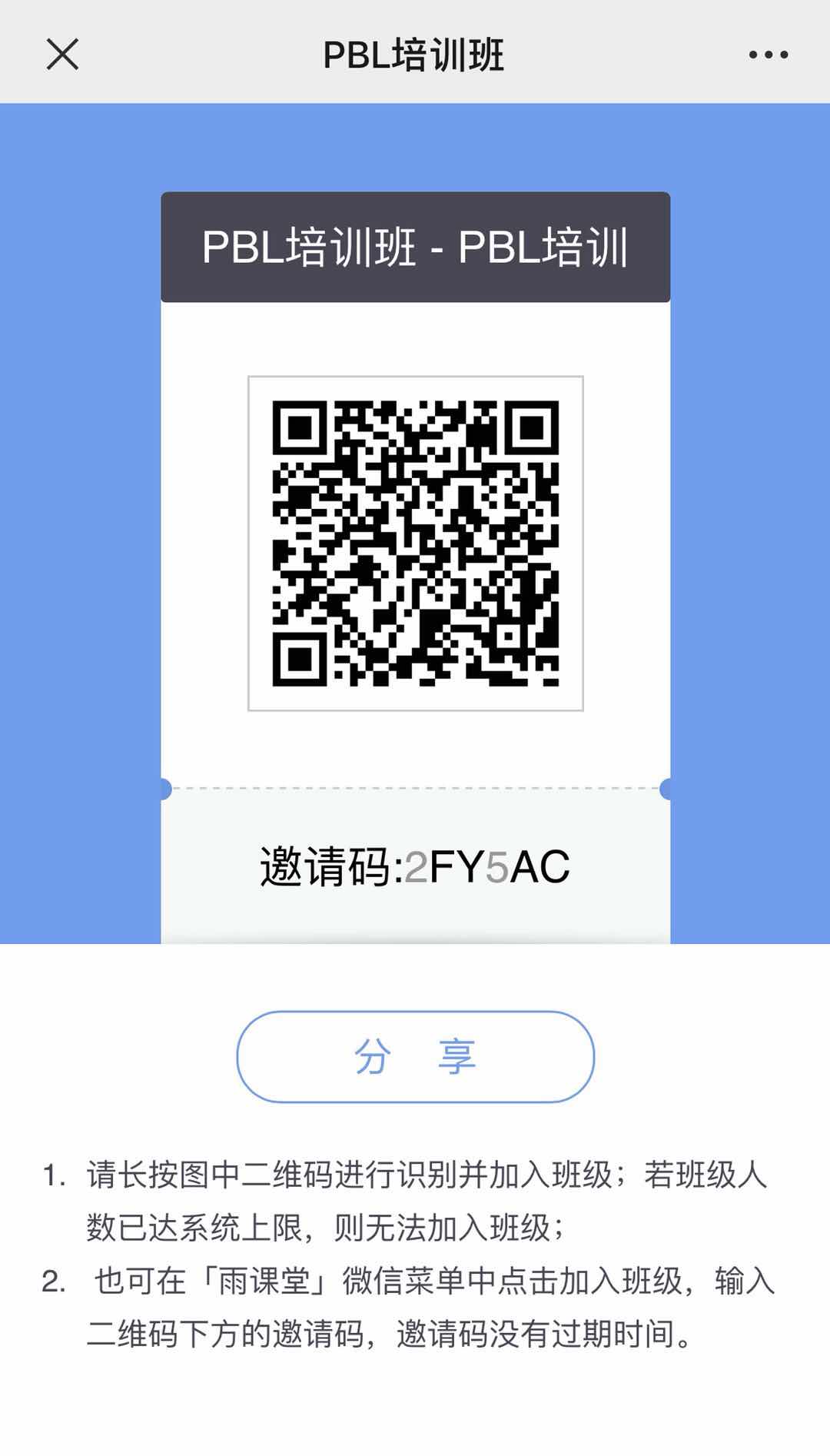Open the three-dot overflow menu
830x1456 pixels.
click(x=769, y=55)
